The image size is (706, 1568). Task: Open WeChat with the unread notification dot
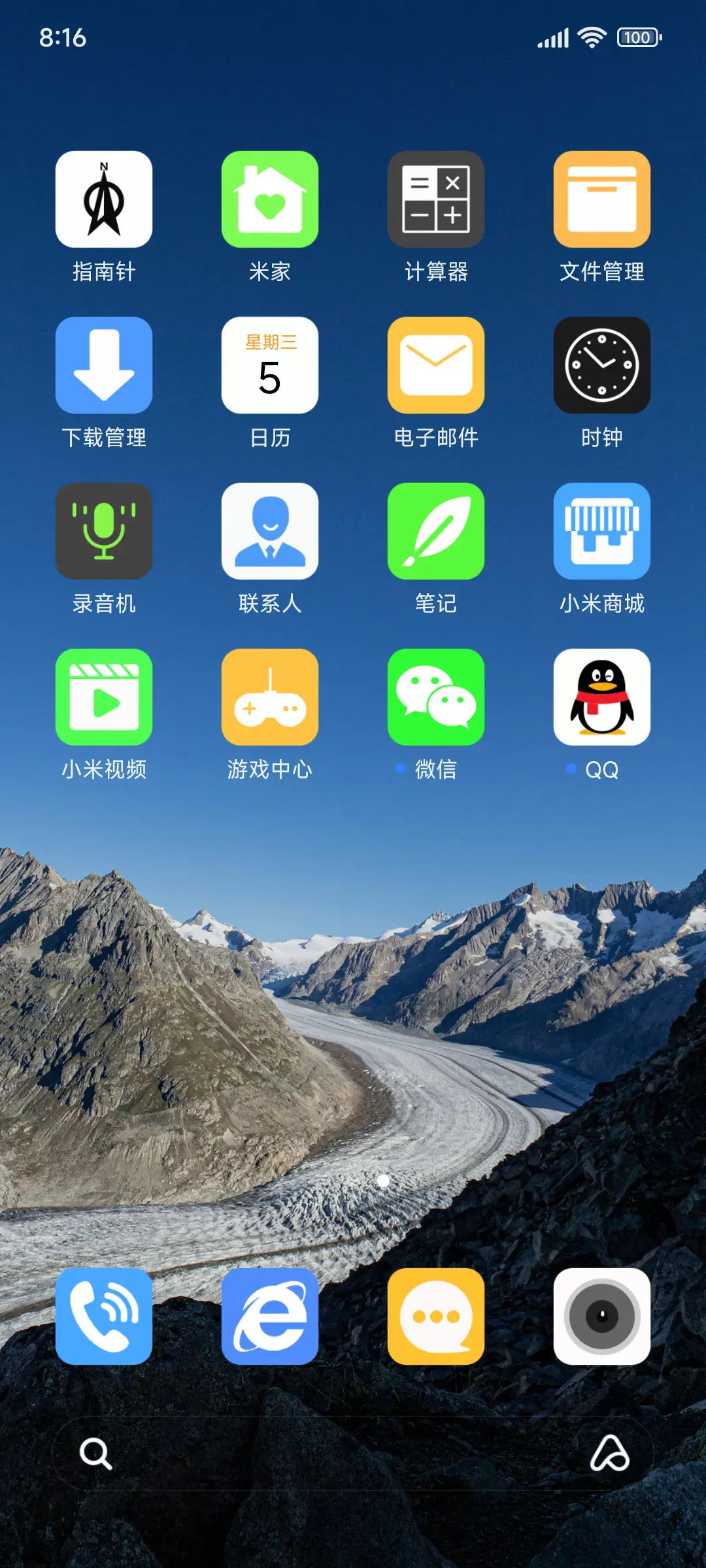pyautogui.click(x=436, y=697)
